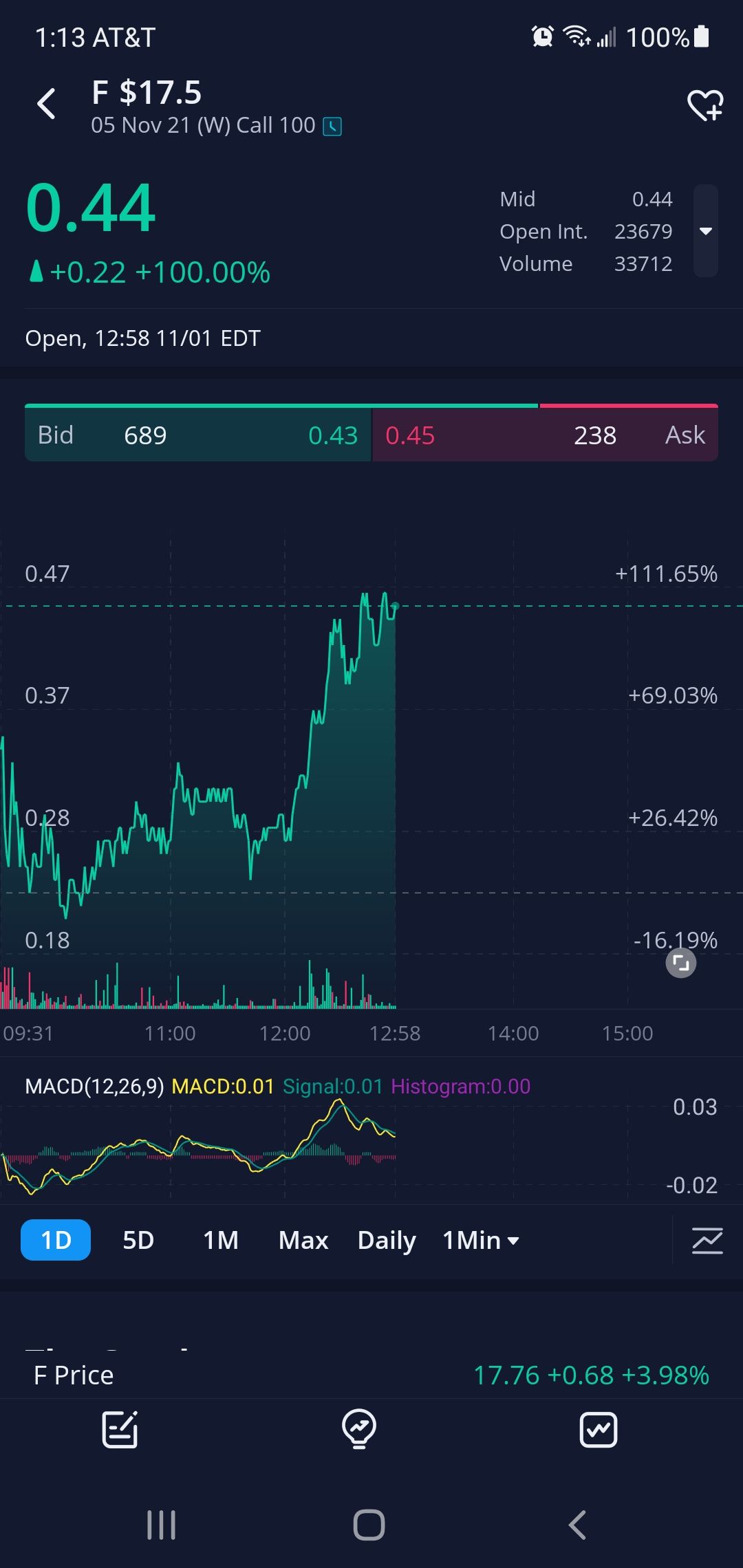Open chart indicator settings icon
Screen dimensions: 743x1568
point(707,1240)
